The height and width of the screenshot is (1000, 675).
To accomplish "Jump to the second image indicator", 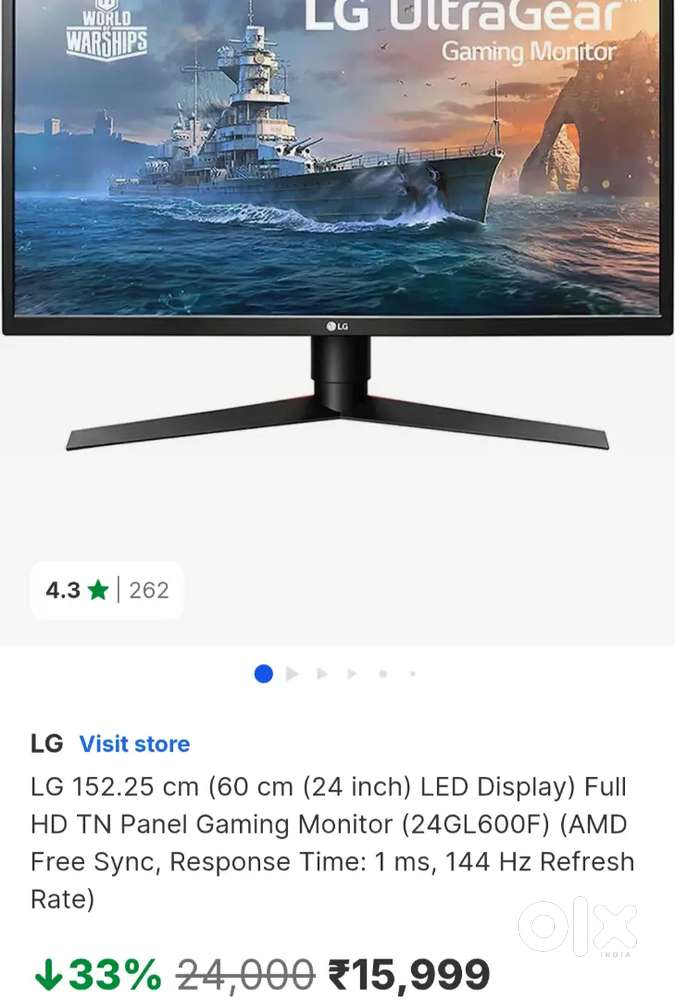I will pyautogui.click(x=292, y=674).
